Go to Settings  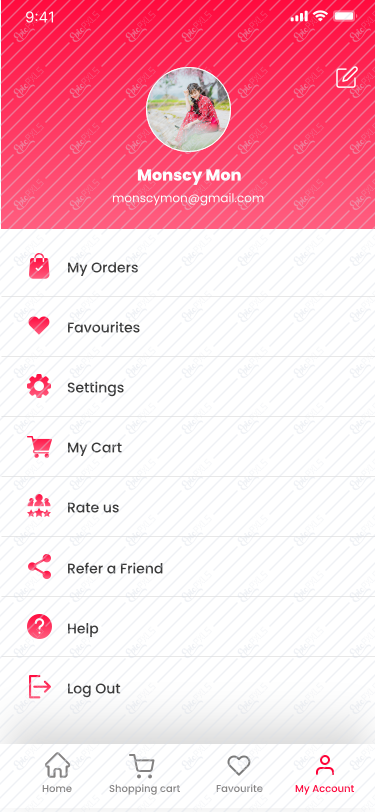point(188,387)
